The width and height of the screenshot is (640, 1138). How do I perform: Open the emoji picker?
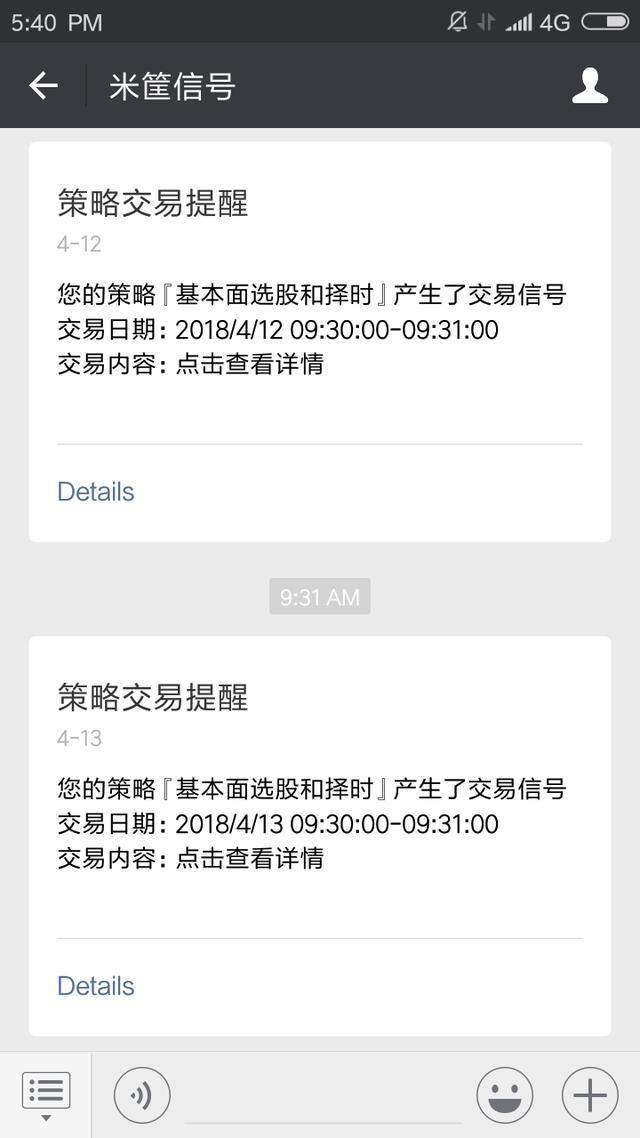pos(505,1096)
